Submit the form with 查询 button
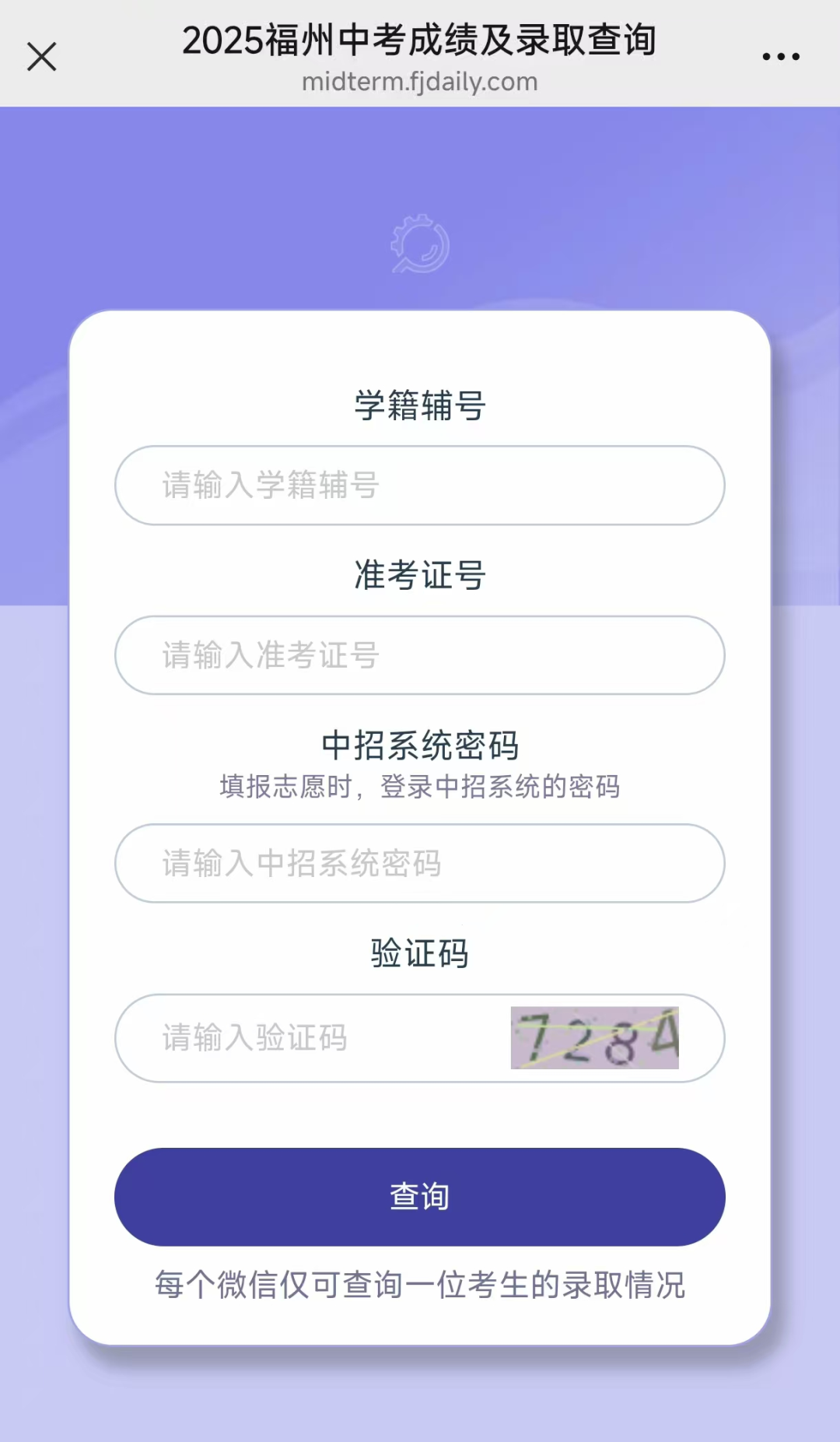840x1442 pixels. click(420, 1197)
